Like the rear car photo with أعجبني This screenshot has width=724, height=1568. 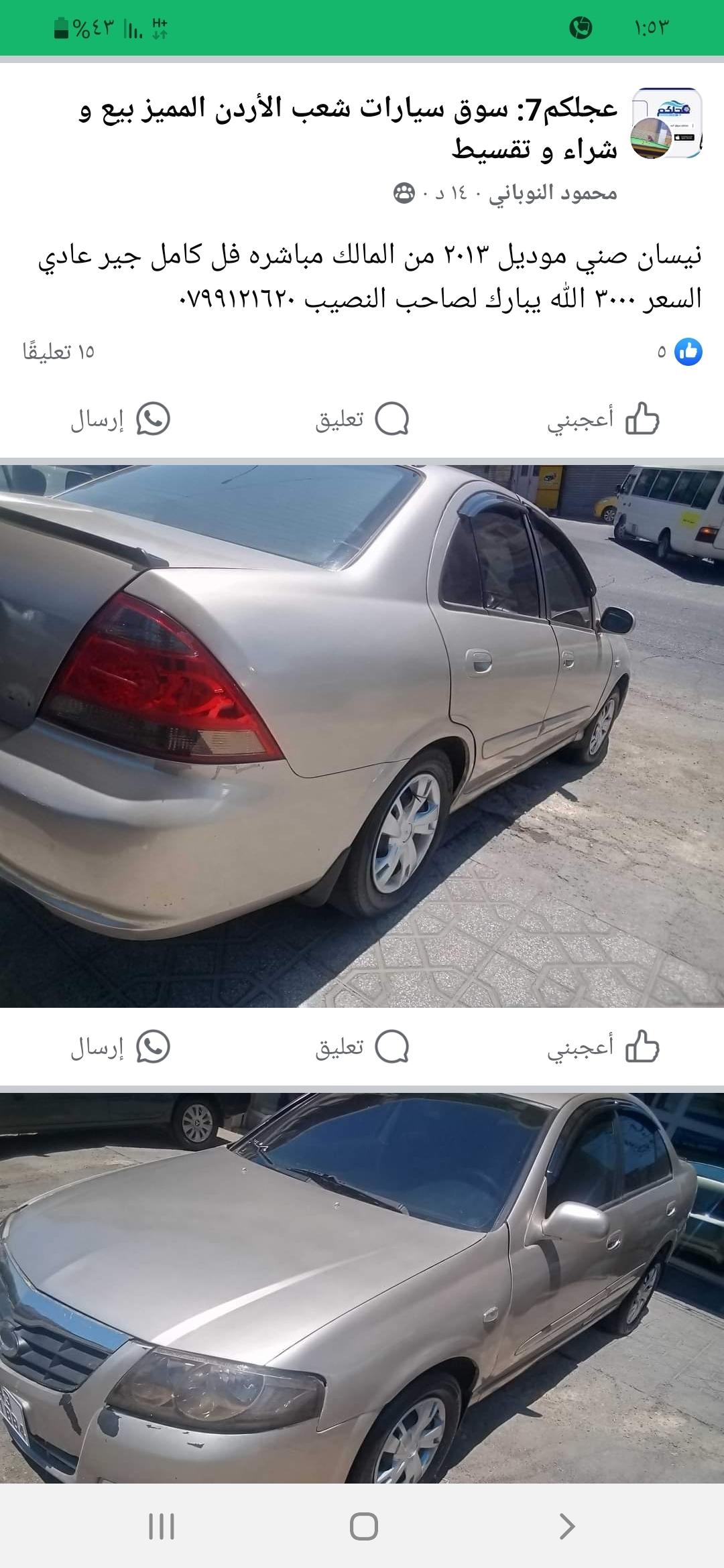coord(603,1047)
